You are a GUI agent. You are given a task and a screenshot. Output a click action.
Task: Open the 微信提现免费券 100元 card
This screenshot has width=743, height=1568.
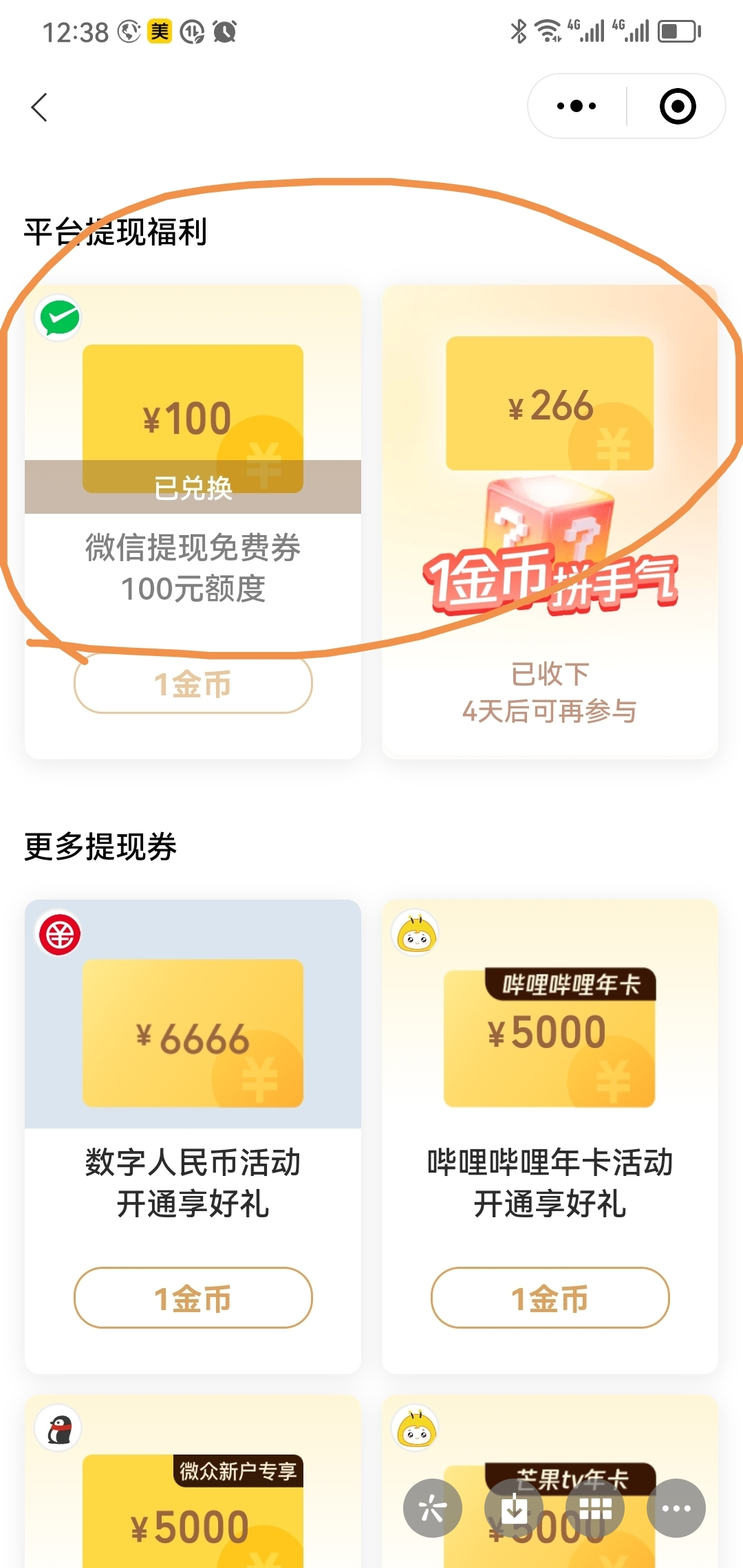tap(193, 481)
